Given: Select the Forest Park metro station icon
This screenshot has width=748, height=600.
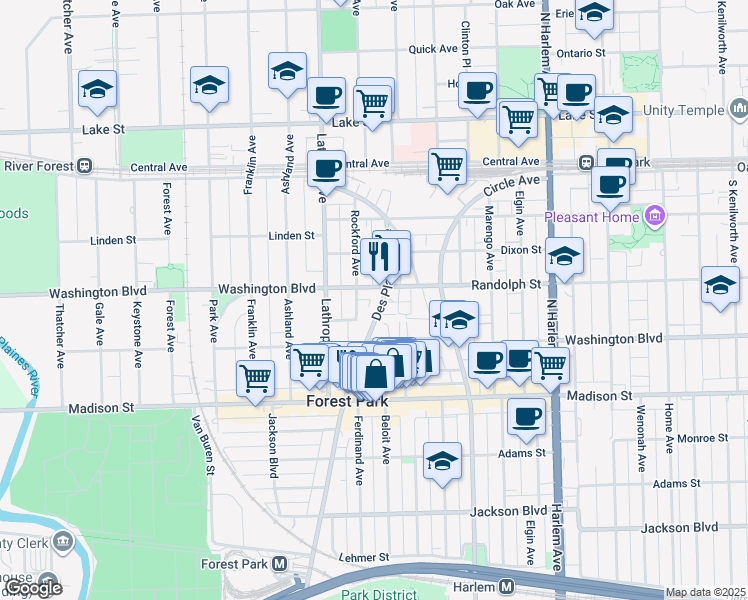Looking at the screenshot, I should click(280, 564).
